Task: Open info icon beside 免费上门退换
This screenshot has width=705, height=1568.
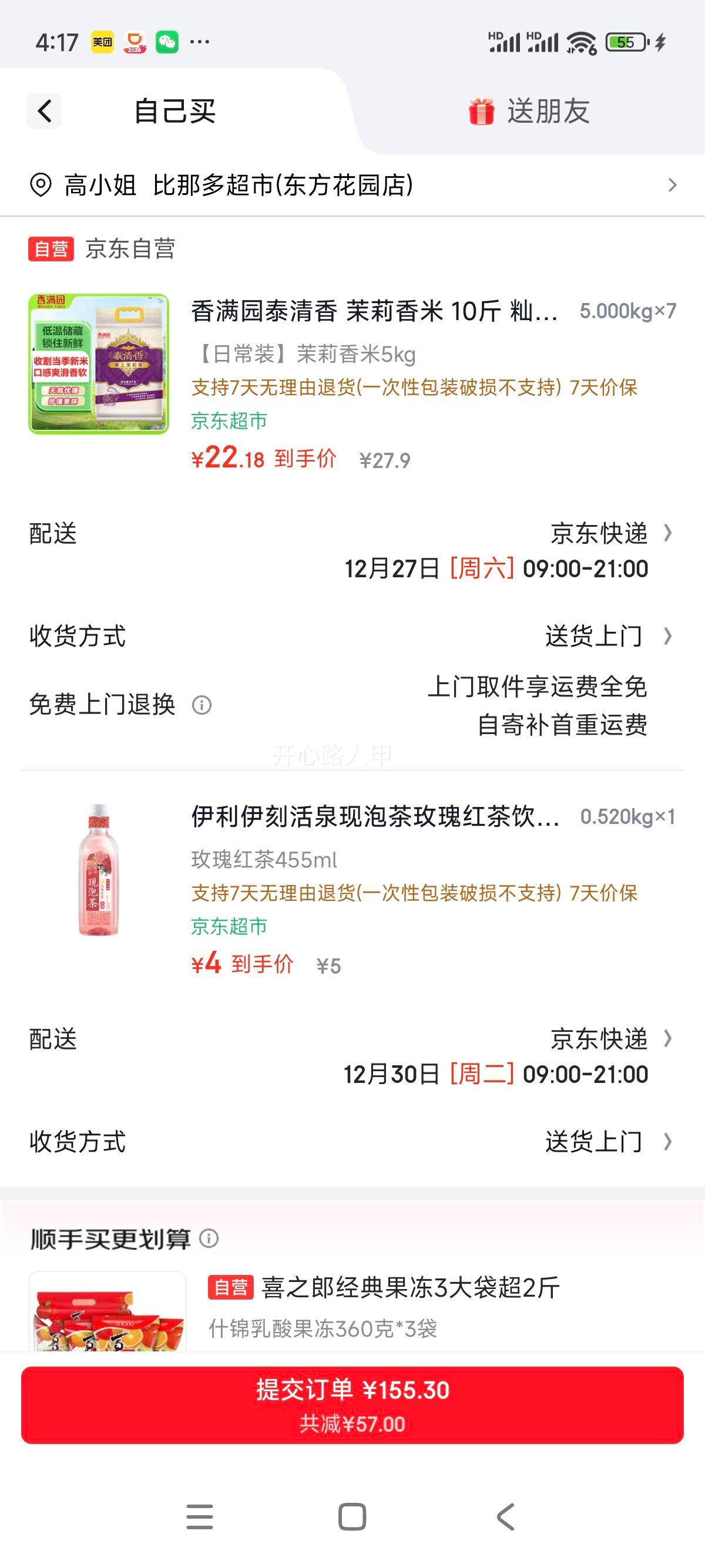Action: (x=202, y=705)
